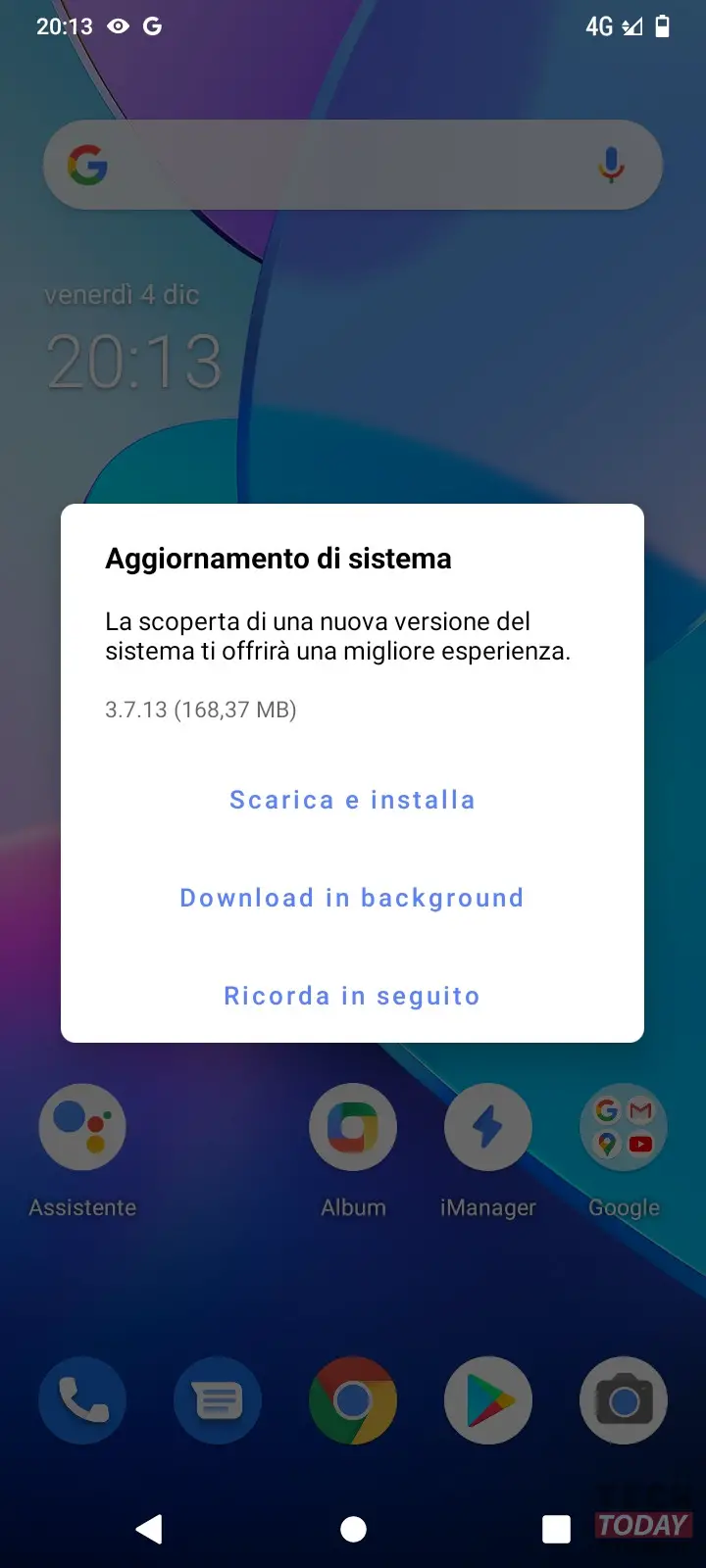
Task: Select Ricorda in seguito to postpone
Action: click(x=352, y=996)
